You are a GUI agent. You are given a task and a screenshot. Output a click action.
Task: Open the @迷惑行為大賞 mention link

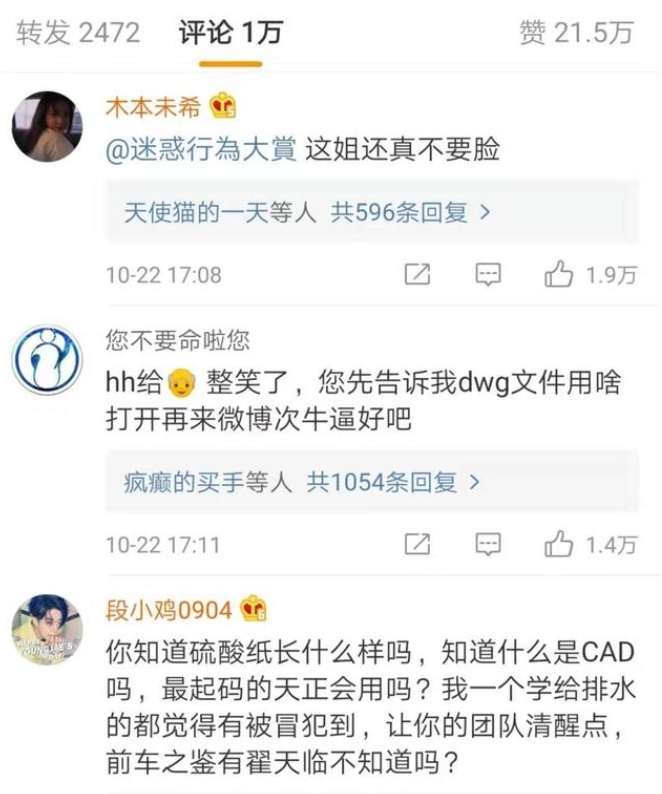pos(200,151)
